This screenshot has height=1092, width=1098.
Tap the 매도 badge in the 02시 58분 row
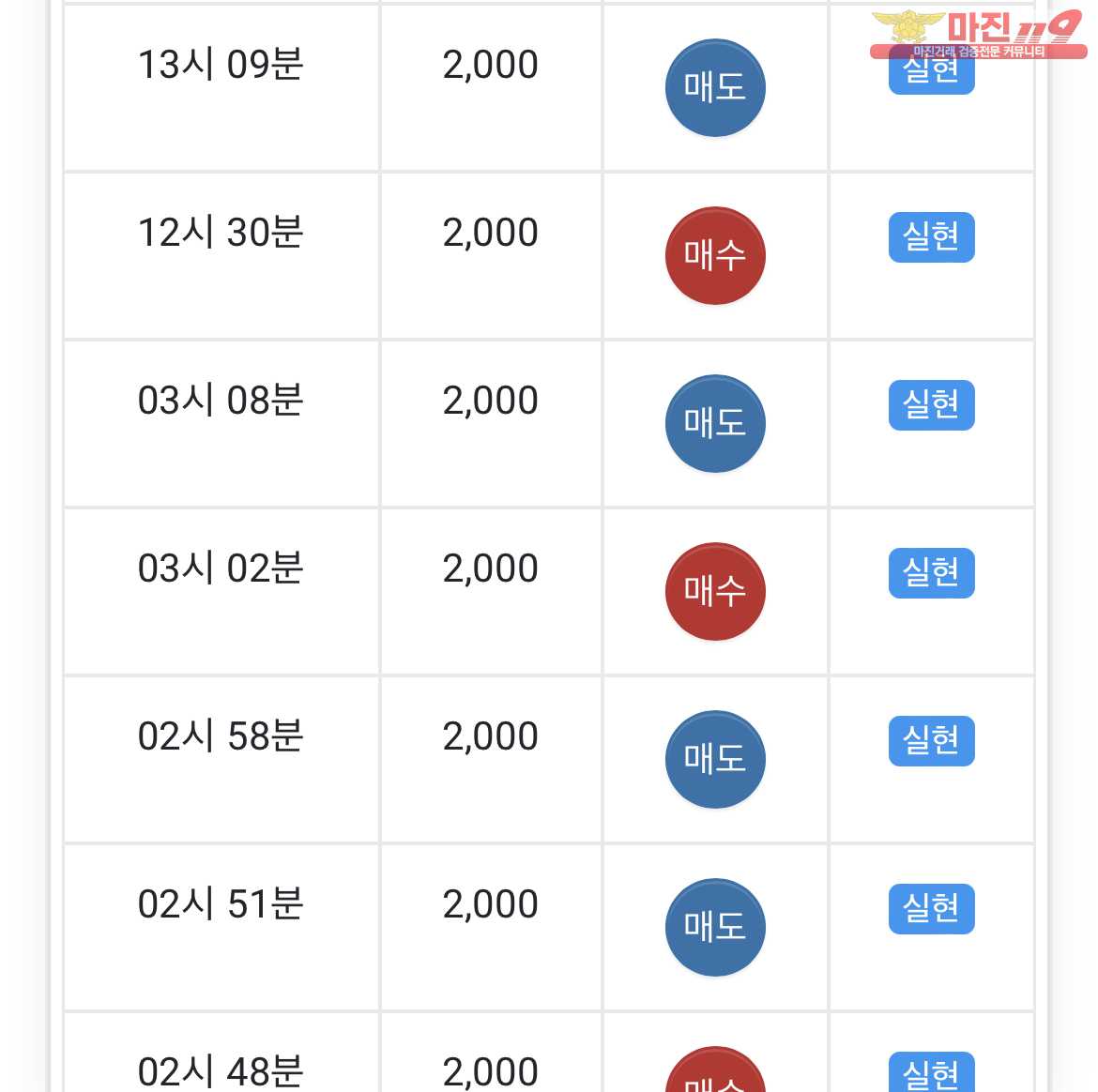coord(715,760)
